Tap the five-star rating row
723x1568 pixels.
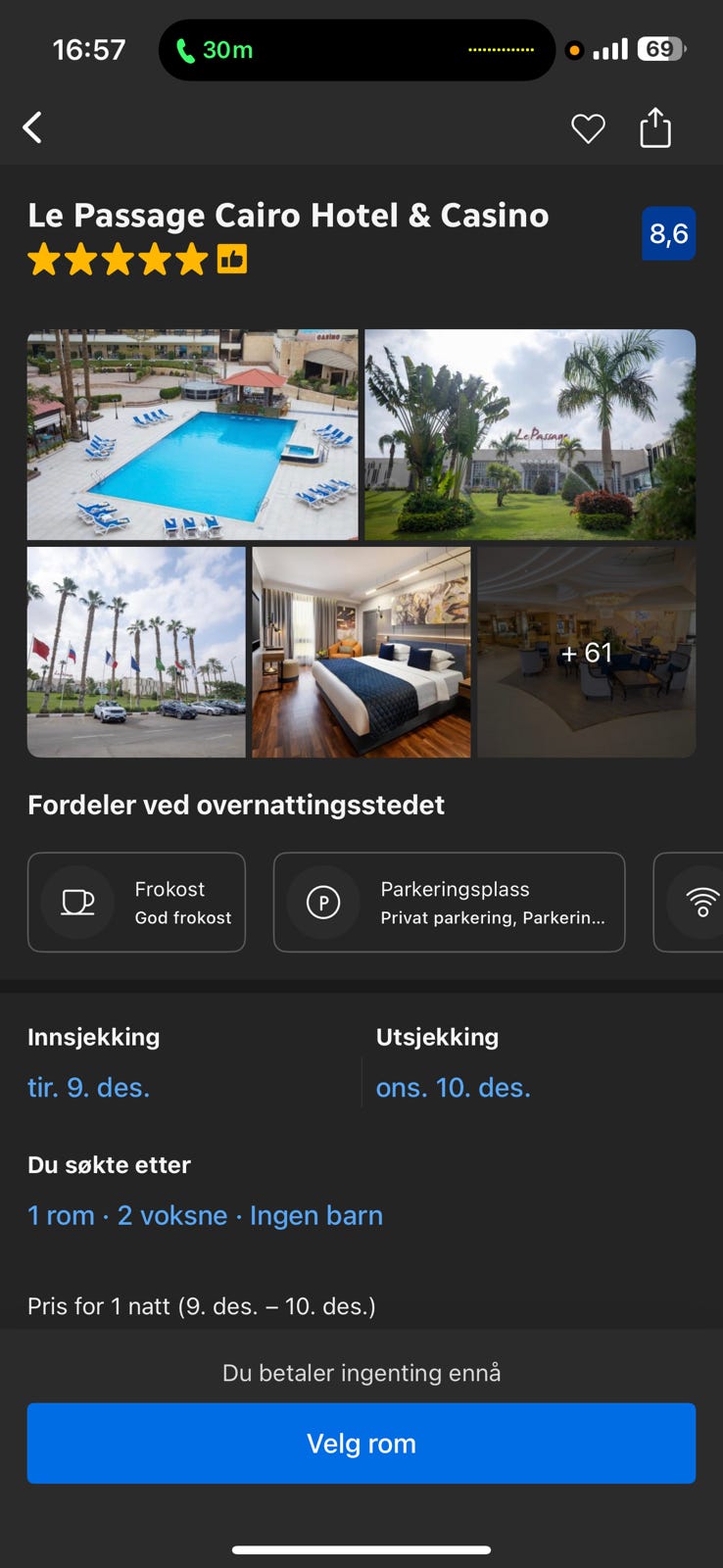point(118,259)
